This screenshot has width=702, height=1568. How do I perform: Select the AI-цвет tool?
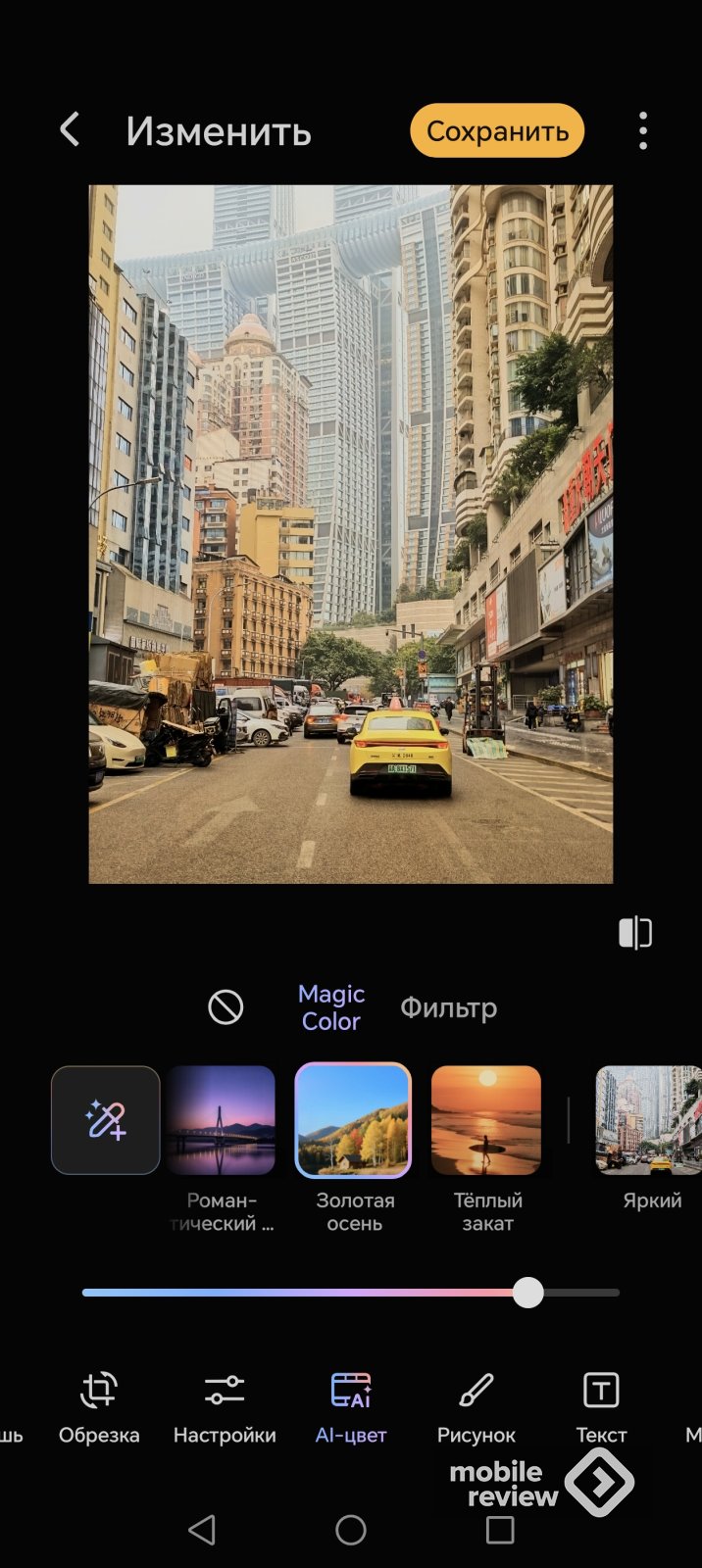(x=351, y=1407)
